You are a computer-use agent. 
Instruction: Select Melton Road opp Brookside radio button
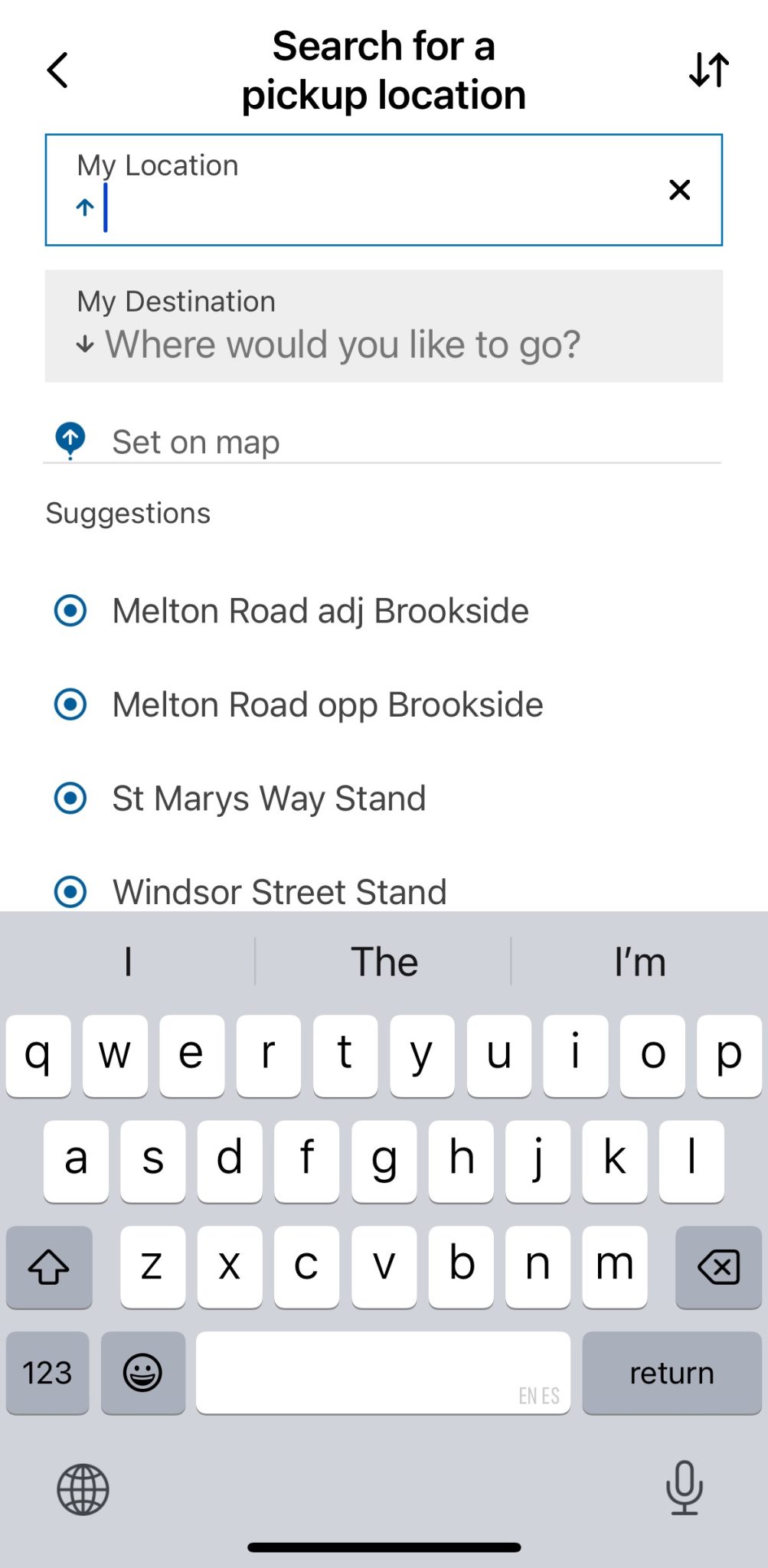pyautogui.click(x=70, y=704)
